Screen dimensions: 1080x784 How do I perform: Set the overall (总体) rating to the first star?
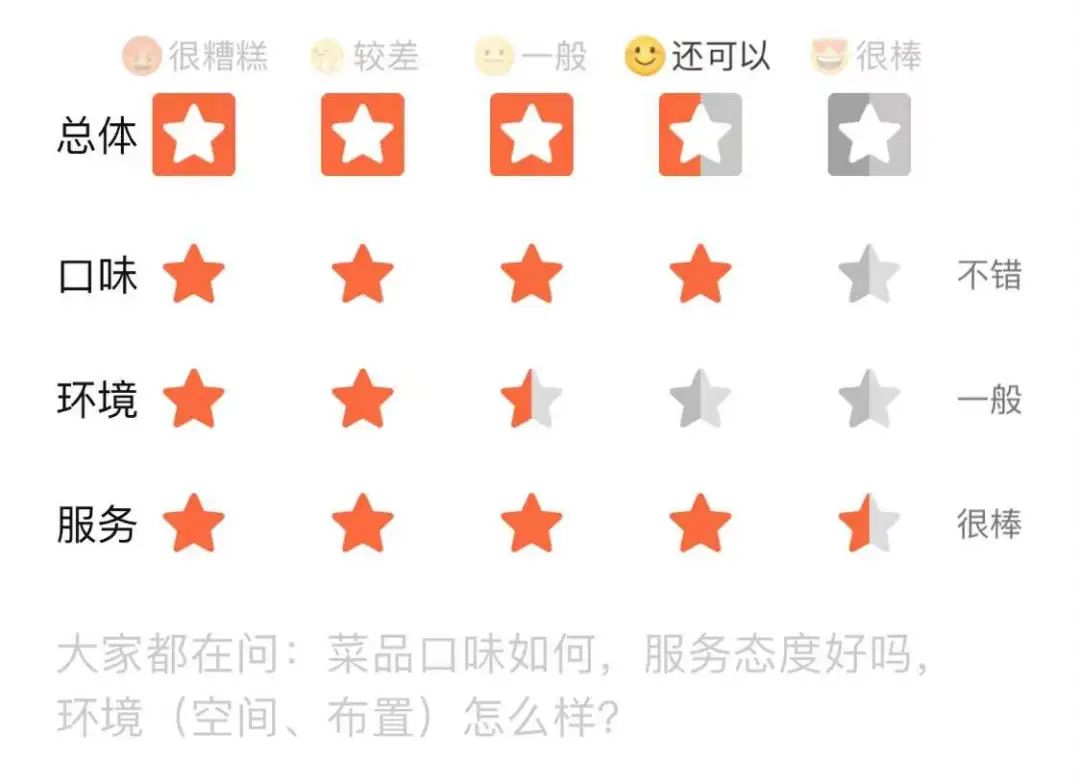[194, 134]
